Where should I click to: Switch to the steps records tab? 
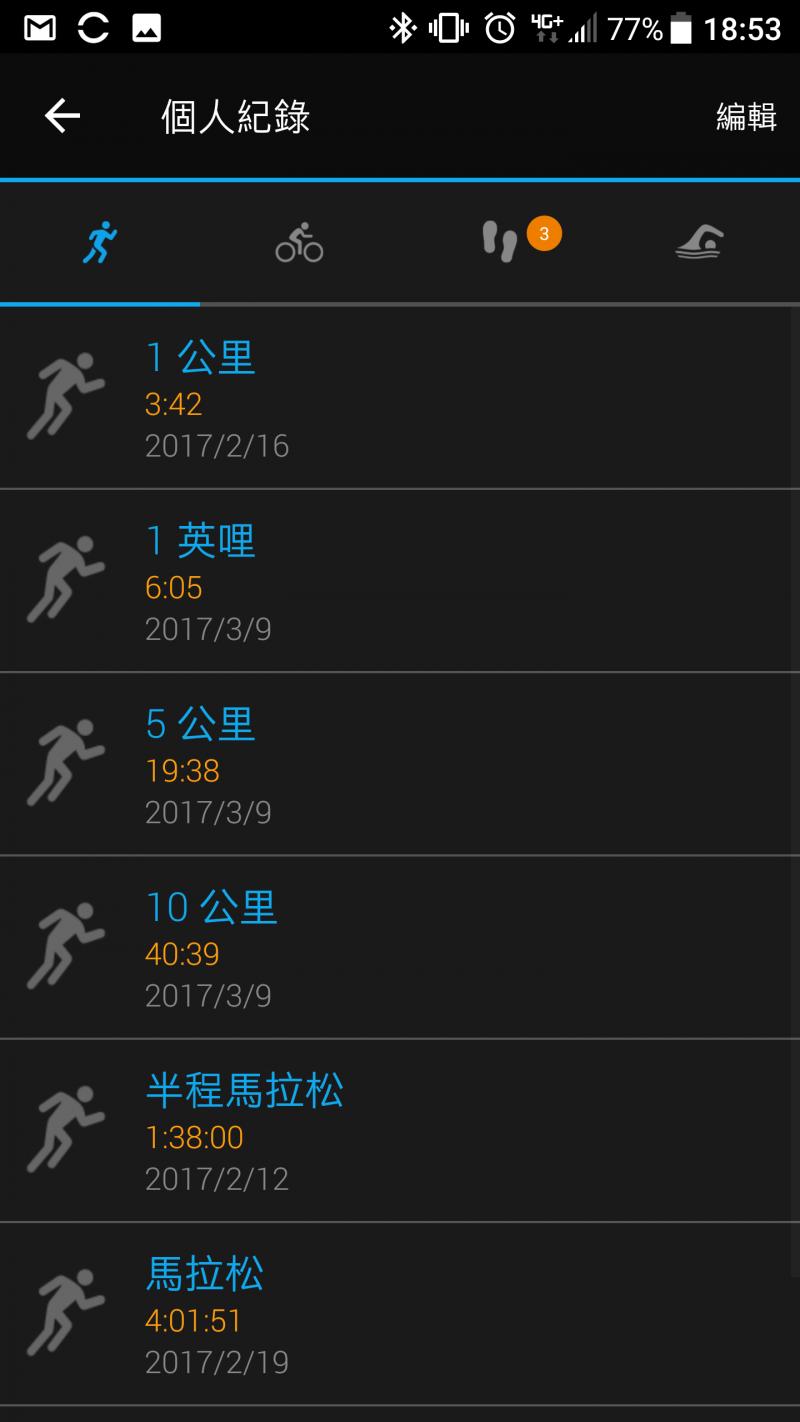500,242
